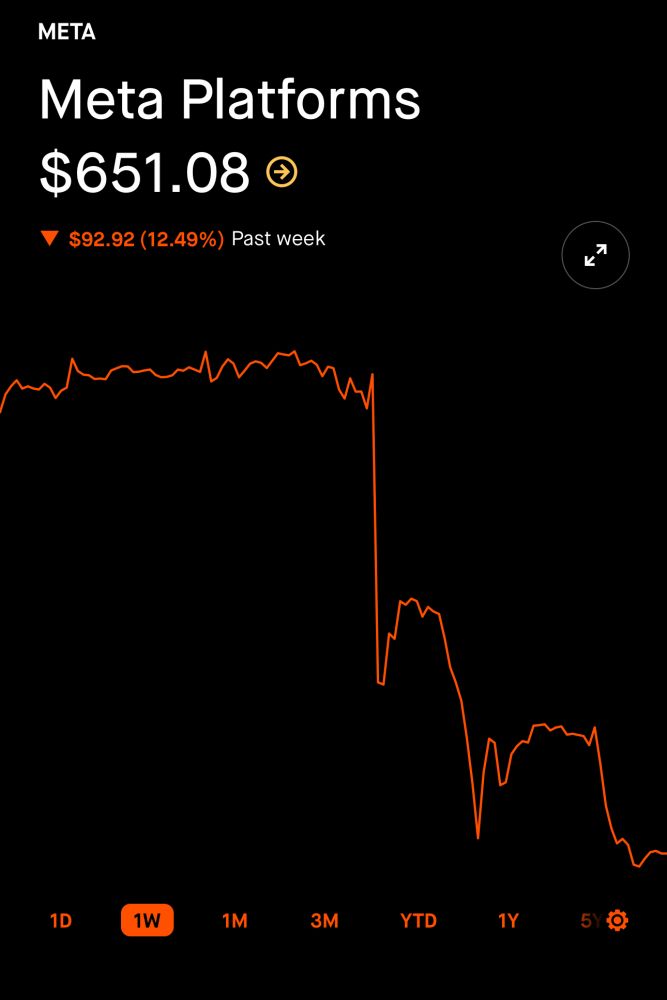Expand the chart to full screen
This screenshot has height=1000, width=667.
(595, 256)
